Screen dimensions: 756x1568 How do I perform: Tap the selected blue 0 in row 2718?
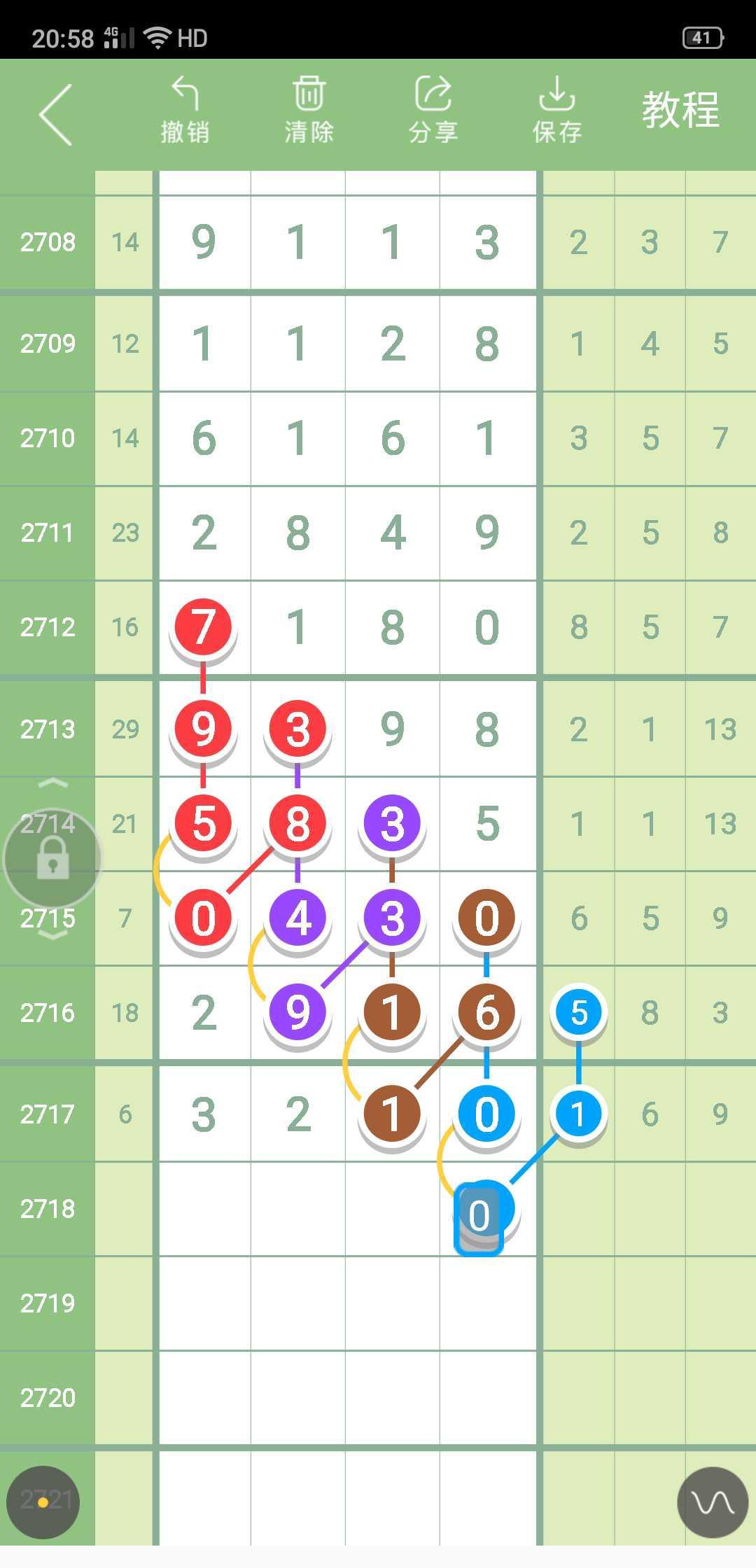coord(480,1217)
